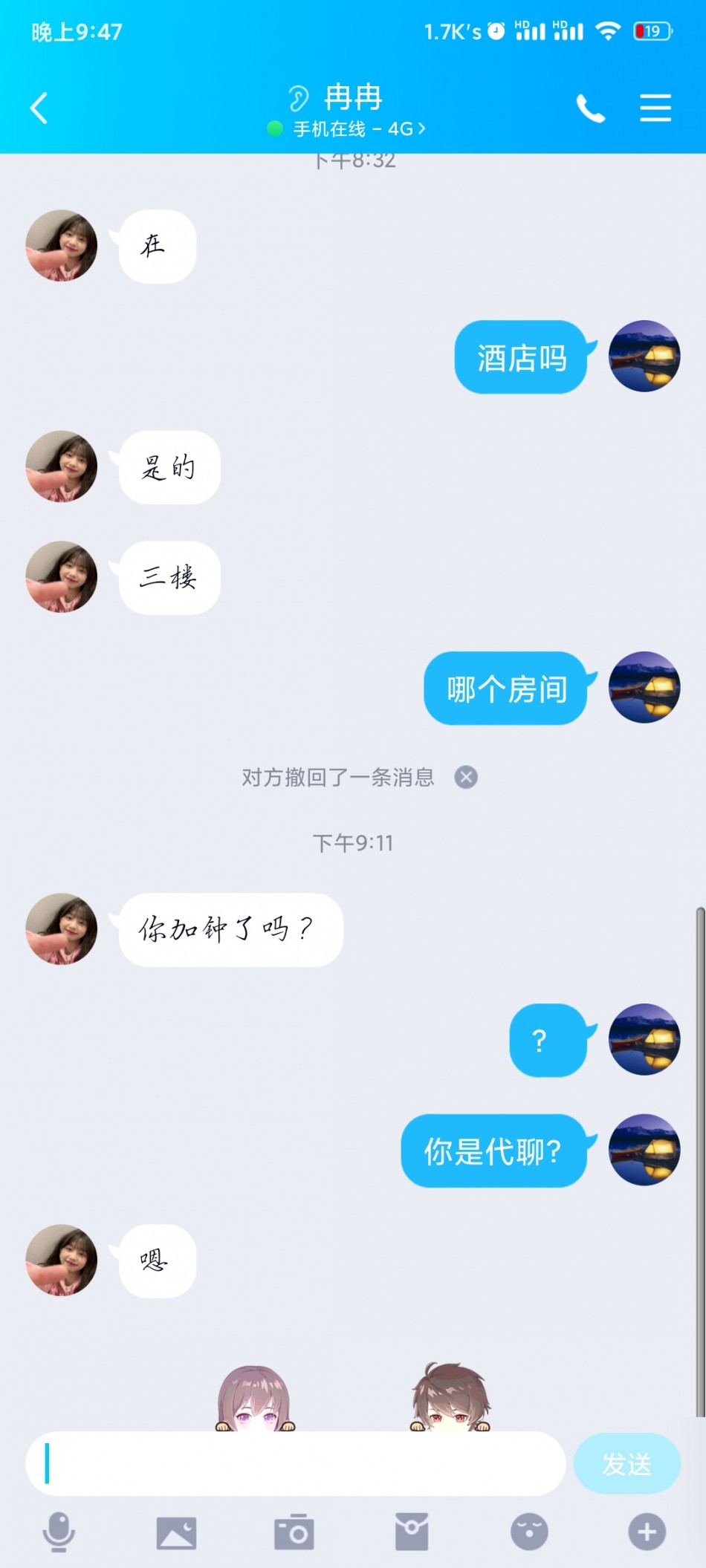Tap the earpiece mode icon beside 冉冉

pos(298,98)
